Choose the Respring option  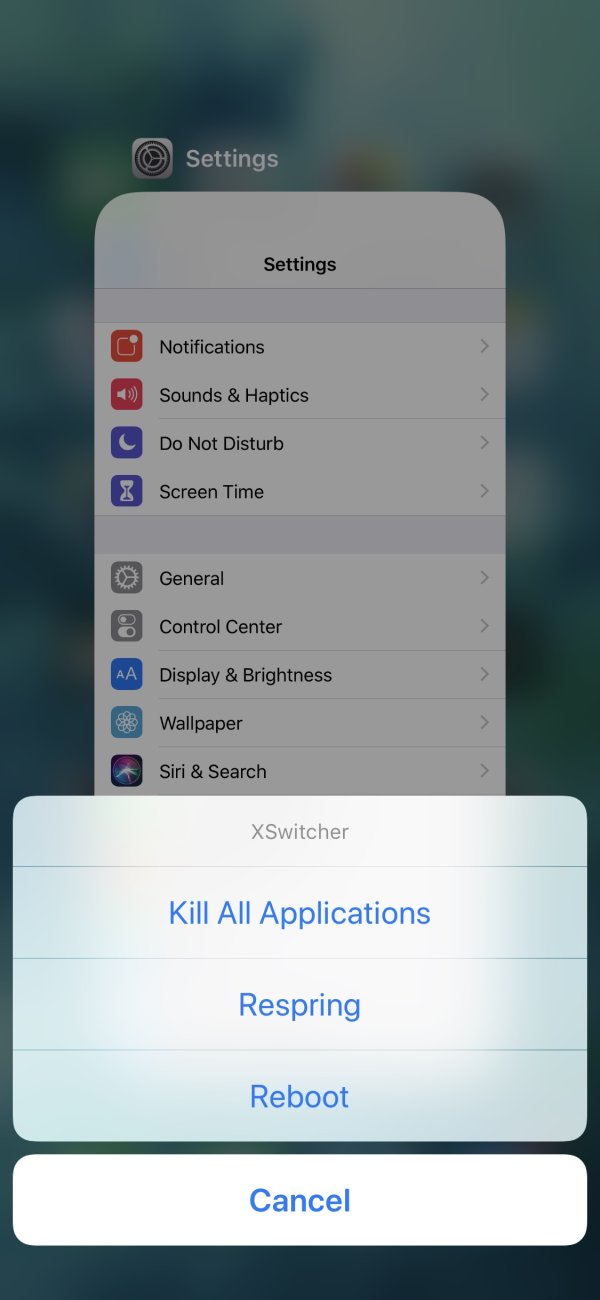(x=299, y=1004)
